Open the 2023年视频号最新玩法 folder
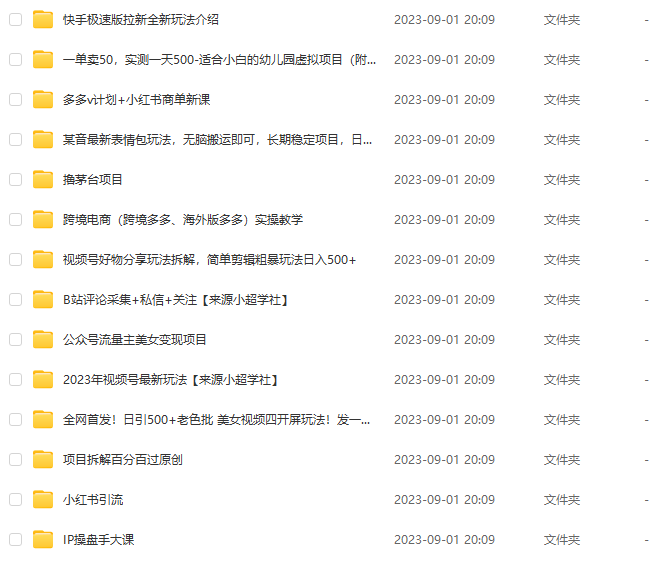This screenshot has height=562, width=665. pos(170,380)
